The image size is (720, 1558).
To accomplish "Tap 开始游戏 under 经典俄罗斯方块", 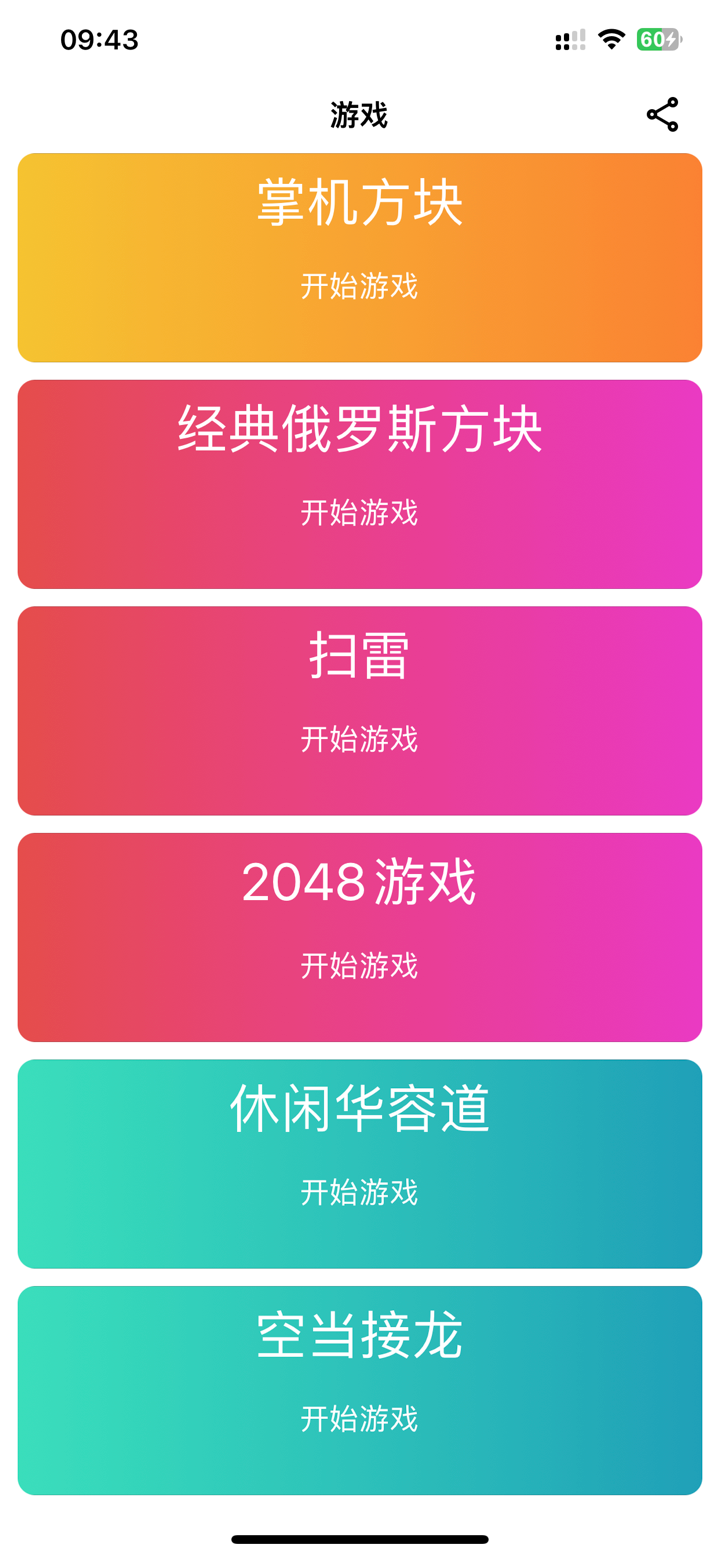I will pyautogui.click(x=359, y=514).
